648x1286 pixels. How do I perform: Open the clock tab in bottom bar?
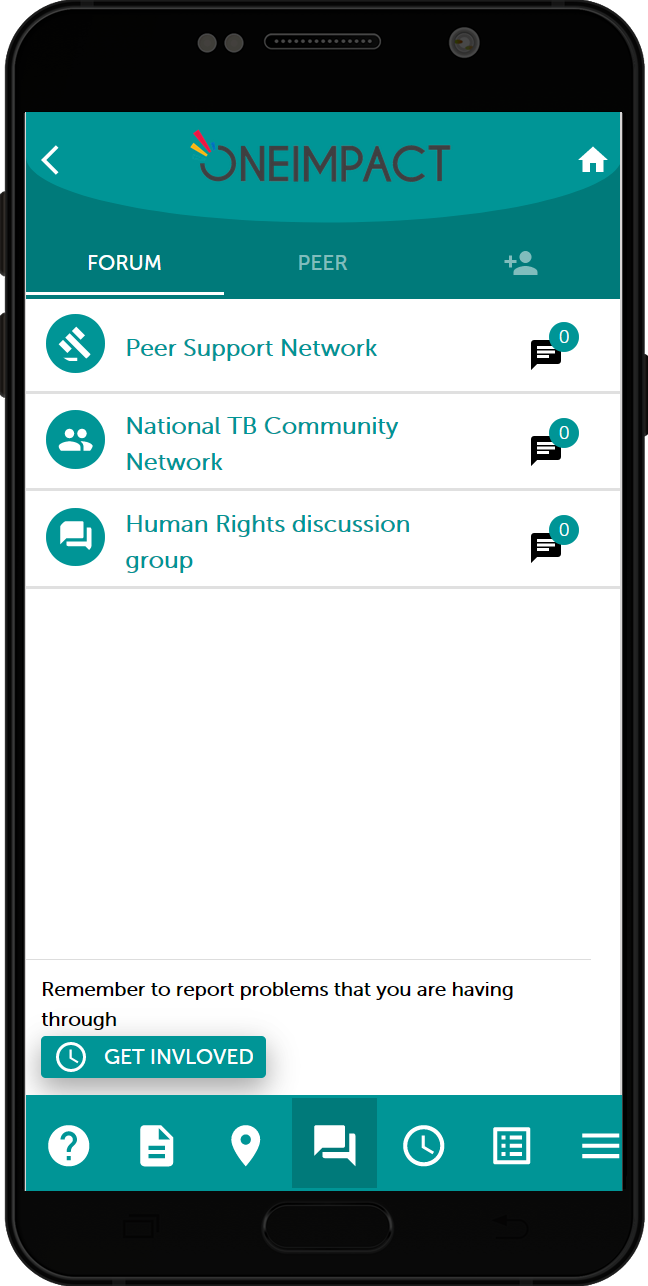pos(423,1145)
